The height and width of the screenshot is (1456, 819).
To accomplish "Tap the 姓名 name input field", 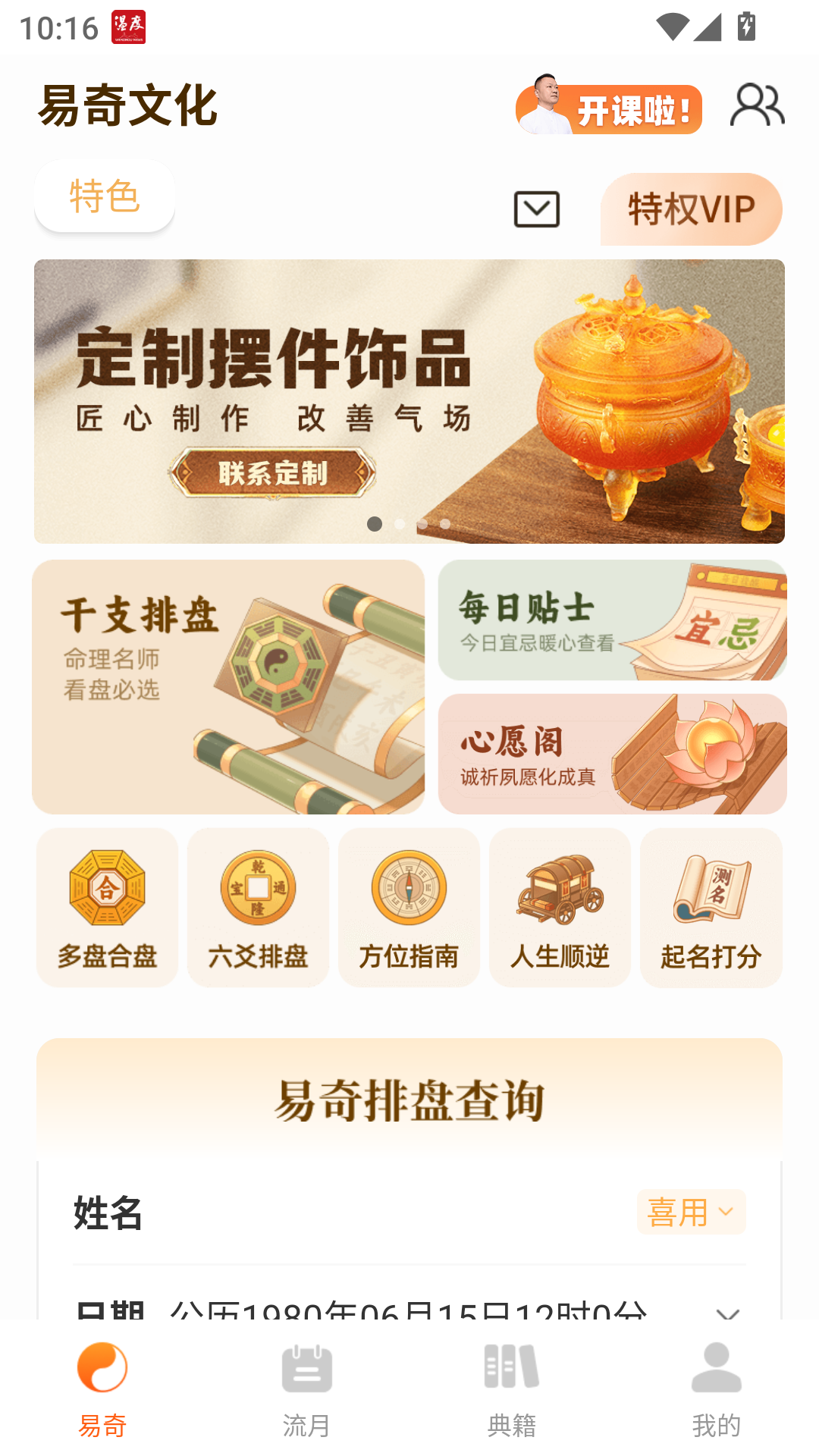I will pyautogui.click(x=379, y=1213).
